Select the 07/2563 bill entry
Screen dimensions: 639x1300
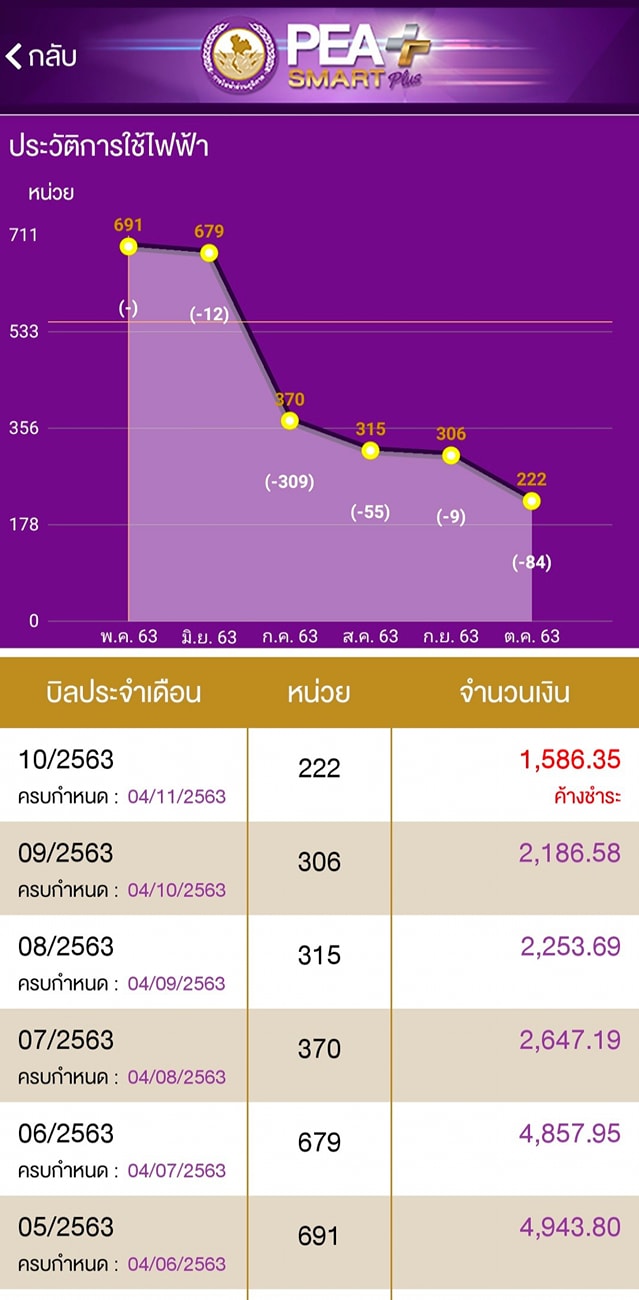click(x=319, y=1055)
